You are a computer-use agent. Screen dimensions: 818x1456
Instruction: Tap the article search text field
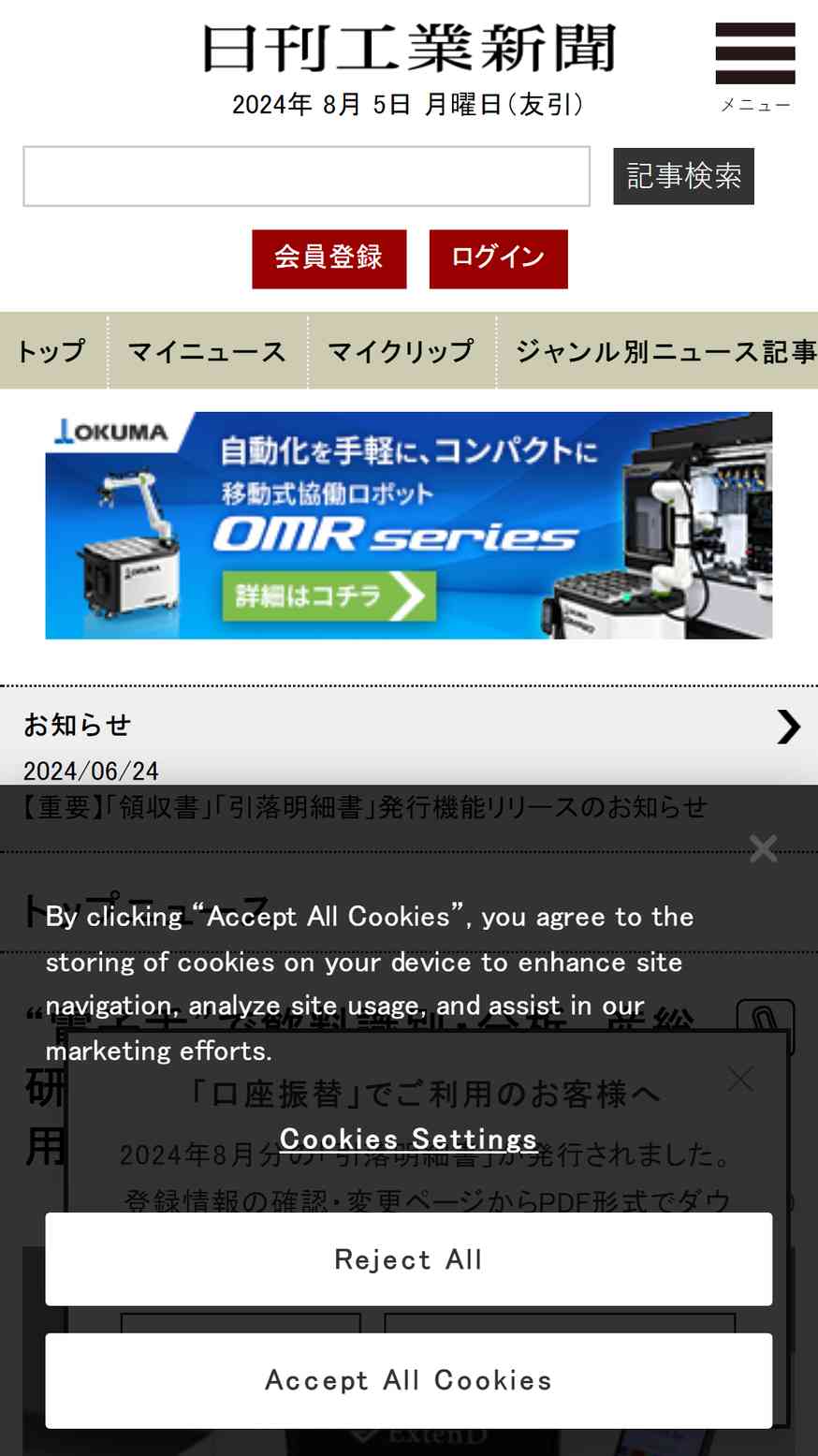307,176
